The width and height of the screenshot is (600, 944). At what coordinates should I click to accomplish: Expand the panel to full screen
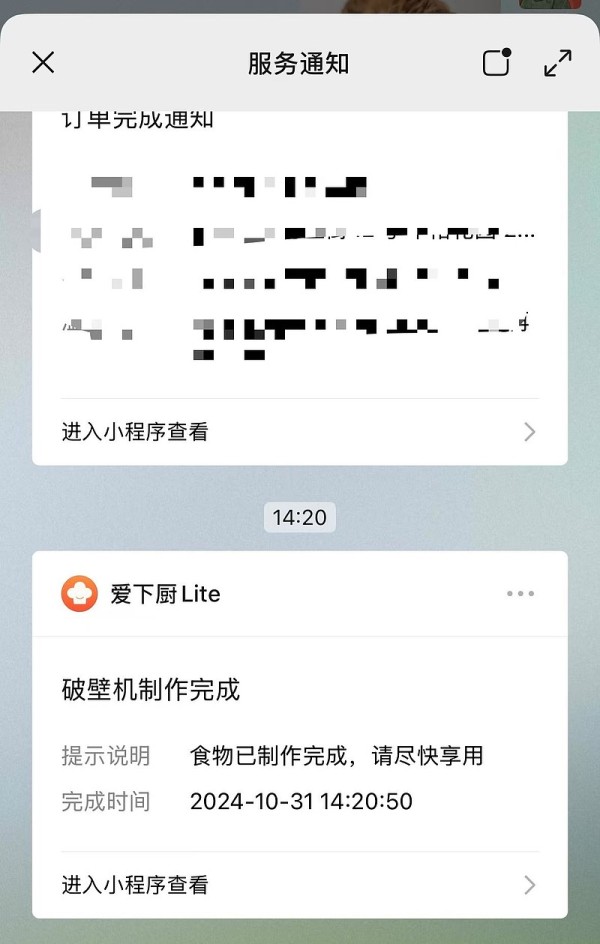(x=558, y=63)
